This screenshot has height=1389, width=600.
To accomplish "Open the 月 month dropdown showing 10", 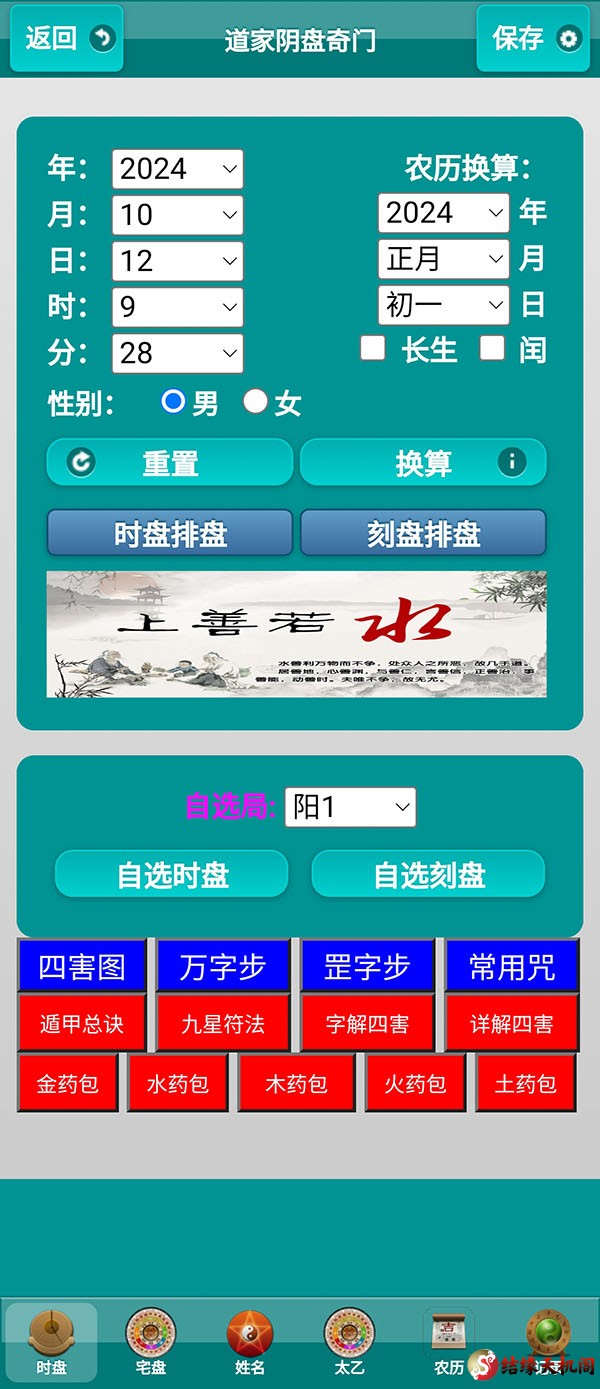I will point(177,215).
